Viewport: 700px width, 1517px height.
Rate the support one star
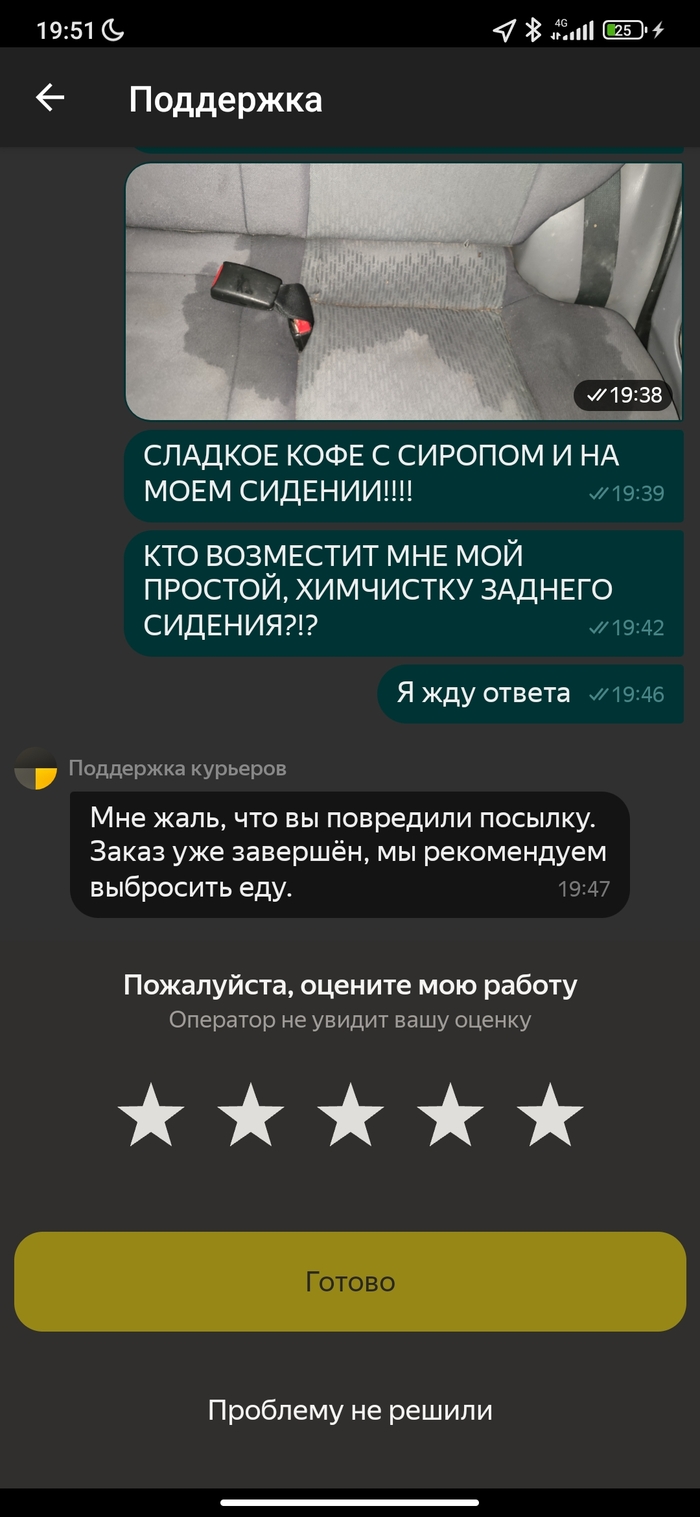[151, 1114]
